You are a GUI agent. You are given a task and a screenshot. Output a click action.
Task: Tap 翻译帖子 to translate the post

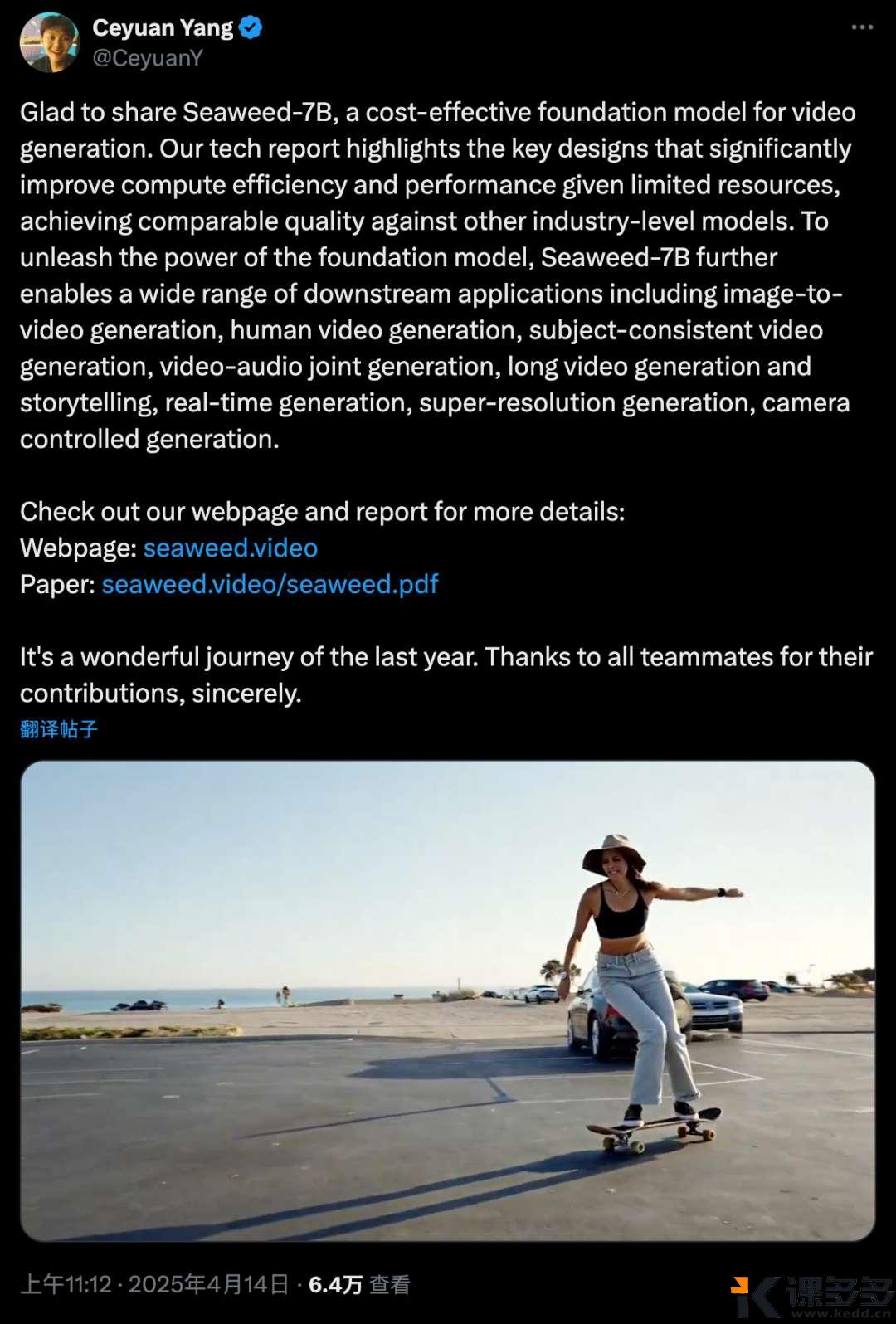click(x=59, y=729)
